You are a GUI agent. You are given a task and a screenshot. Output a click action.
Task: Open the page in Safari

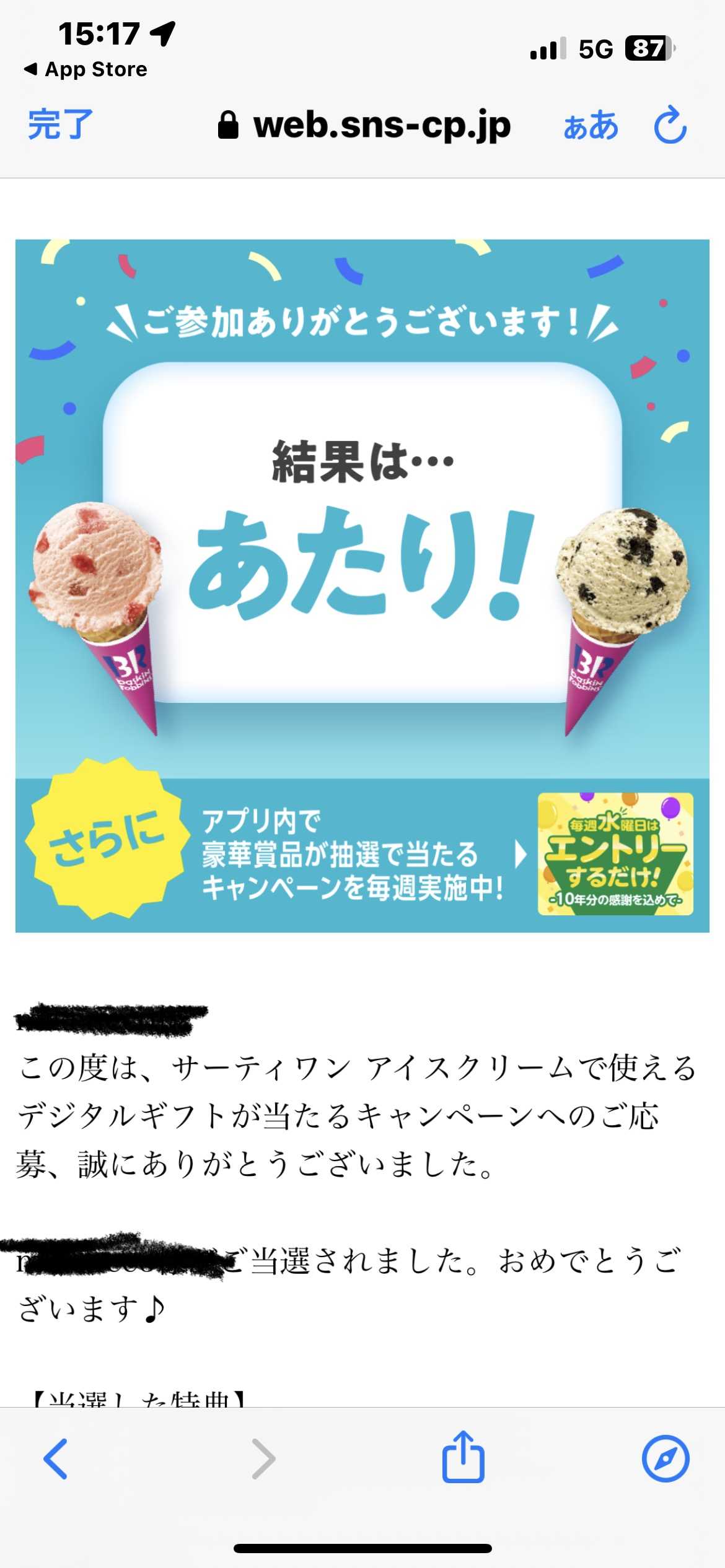click(x=665, y=1458)
